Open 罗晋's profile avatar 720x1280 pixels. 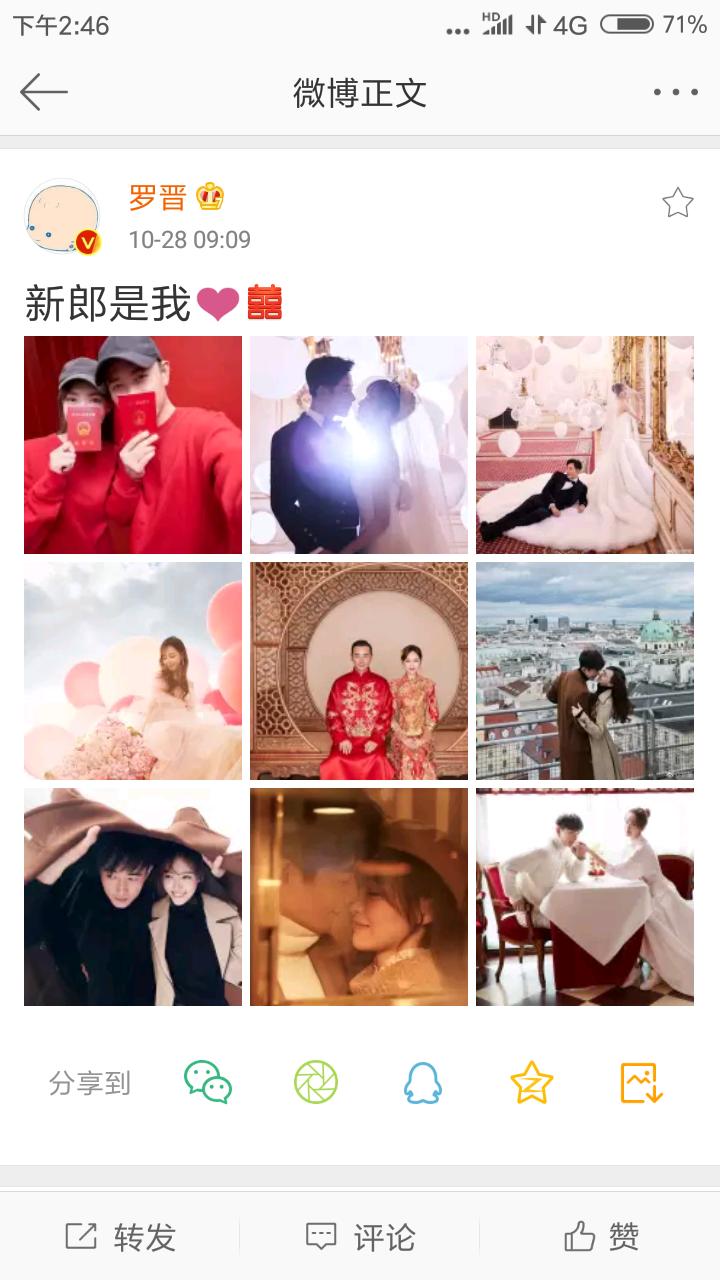[62, 217]
